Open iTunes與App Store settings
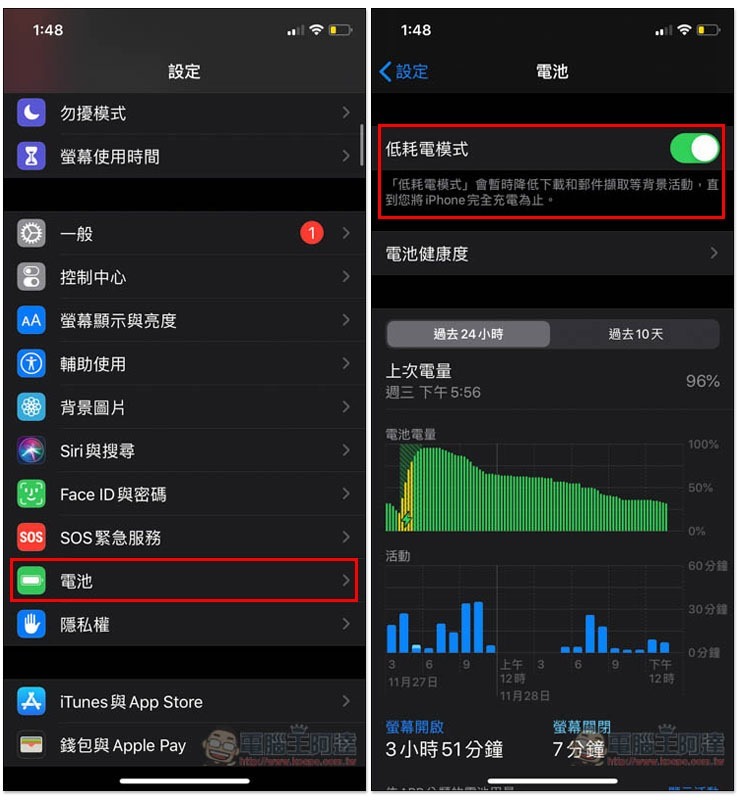The height and width of the screenshot is (800, 738). pos(184,702)
